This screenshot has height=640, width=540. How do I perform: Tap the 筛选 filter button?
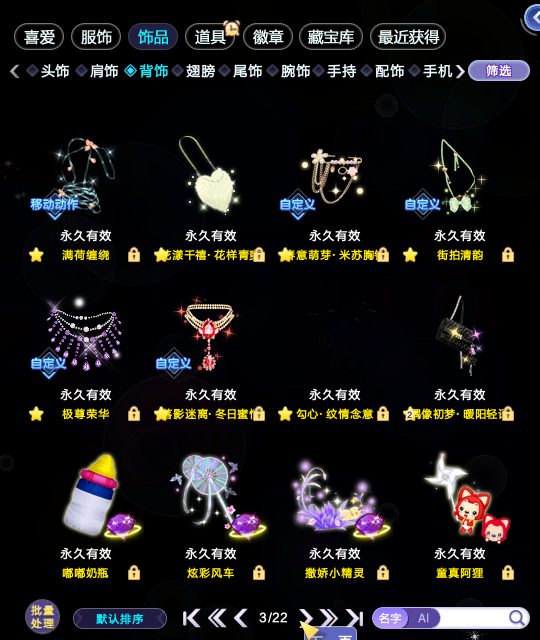(499, 71)
